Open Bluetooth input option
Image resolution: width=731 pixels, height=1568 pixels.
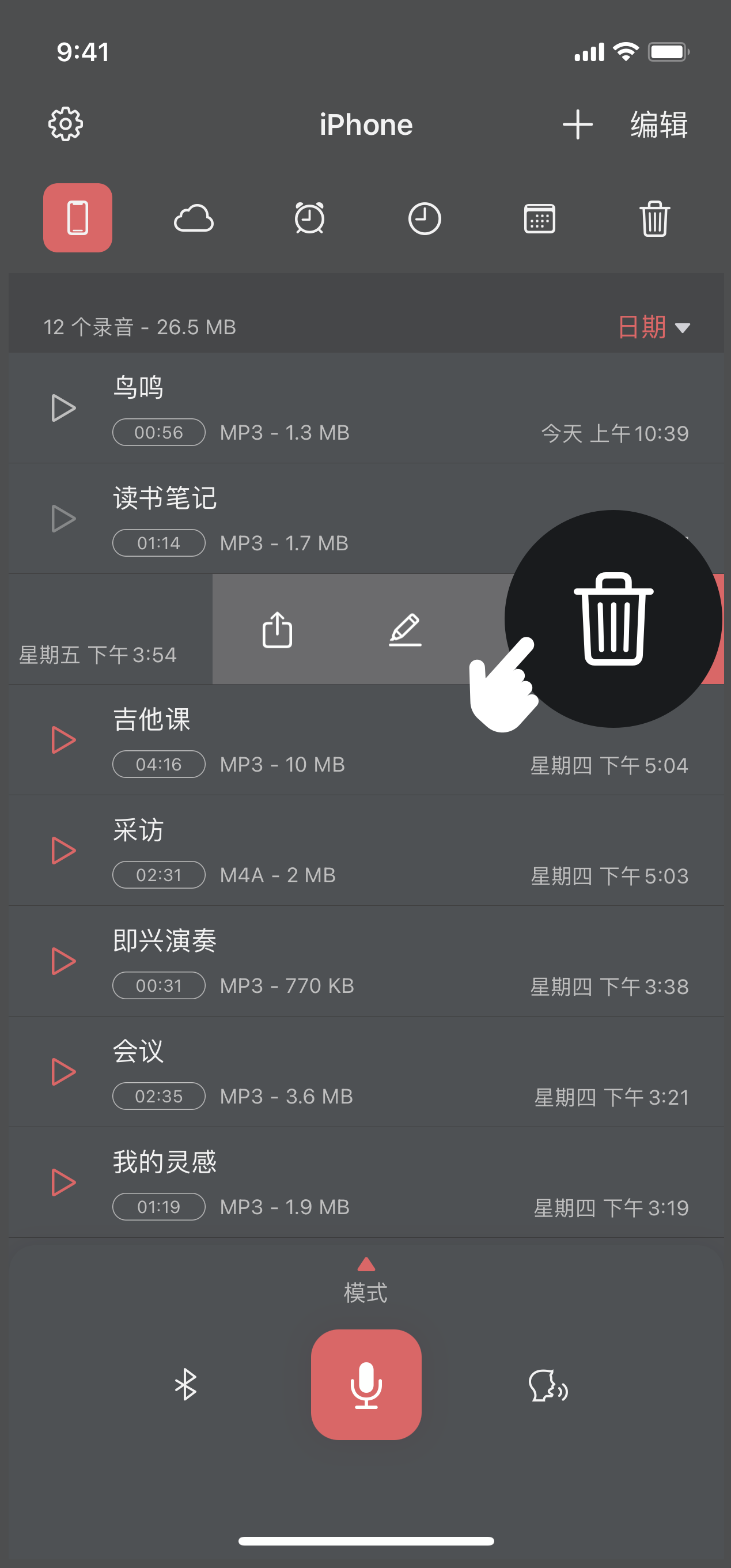tap(185, 1384)
